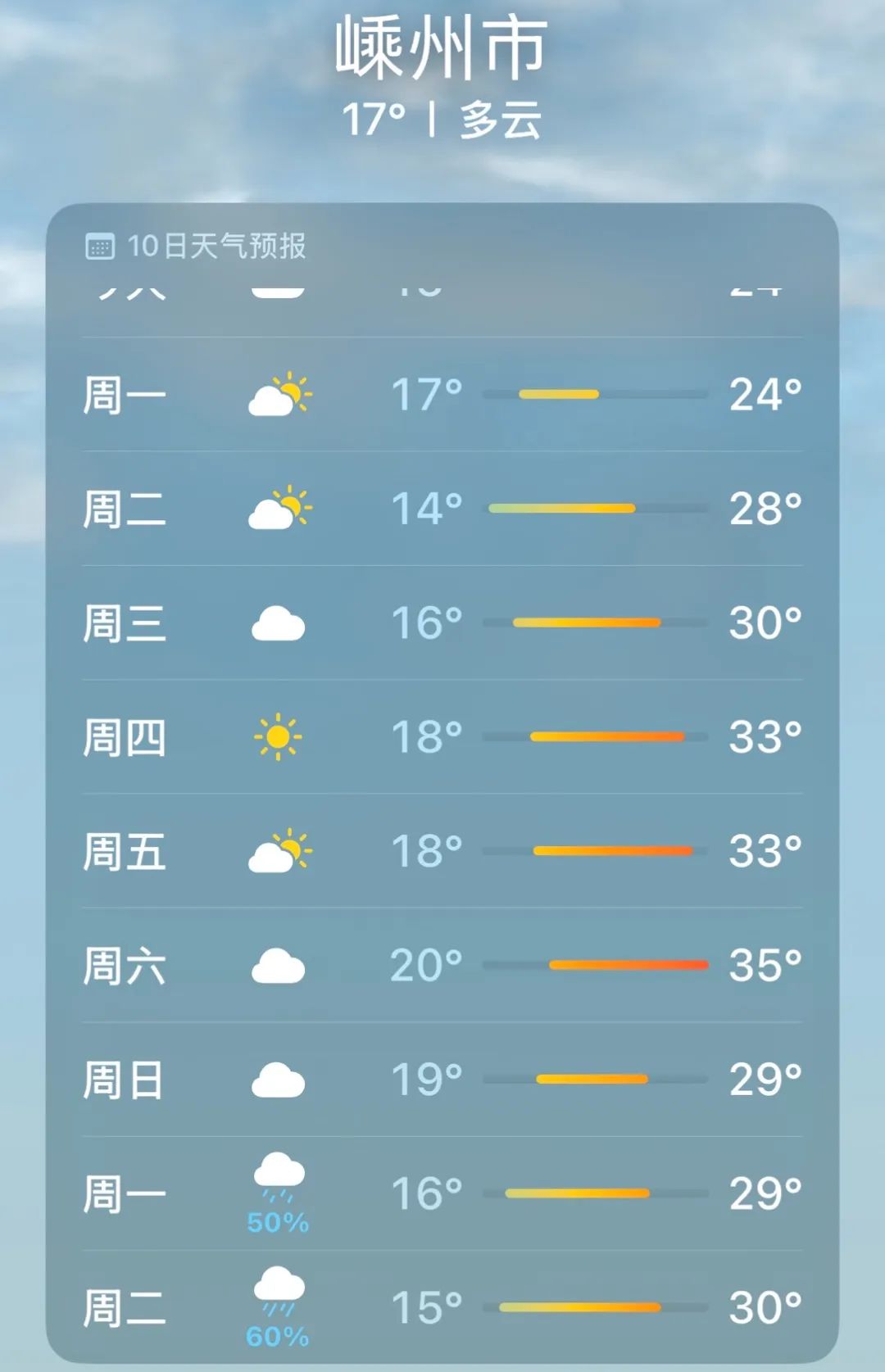
Task: Open 周五 forecast row
Action: point(442,850)
